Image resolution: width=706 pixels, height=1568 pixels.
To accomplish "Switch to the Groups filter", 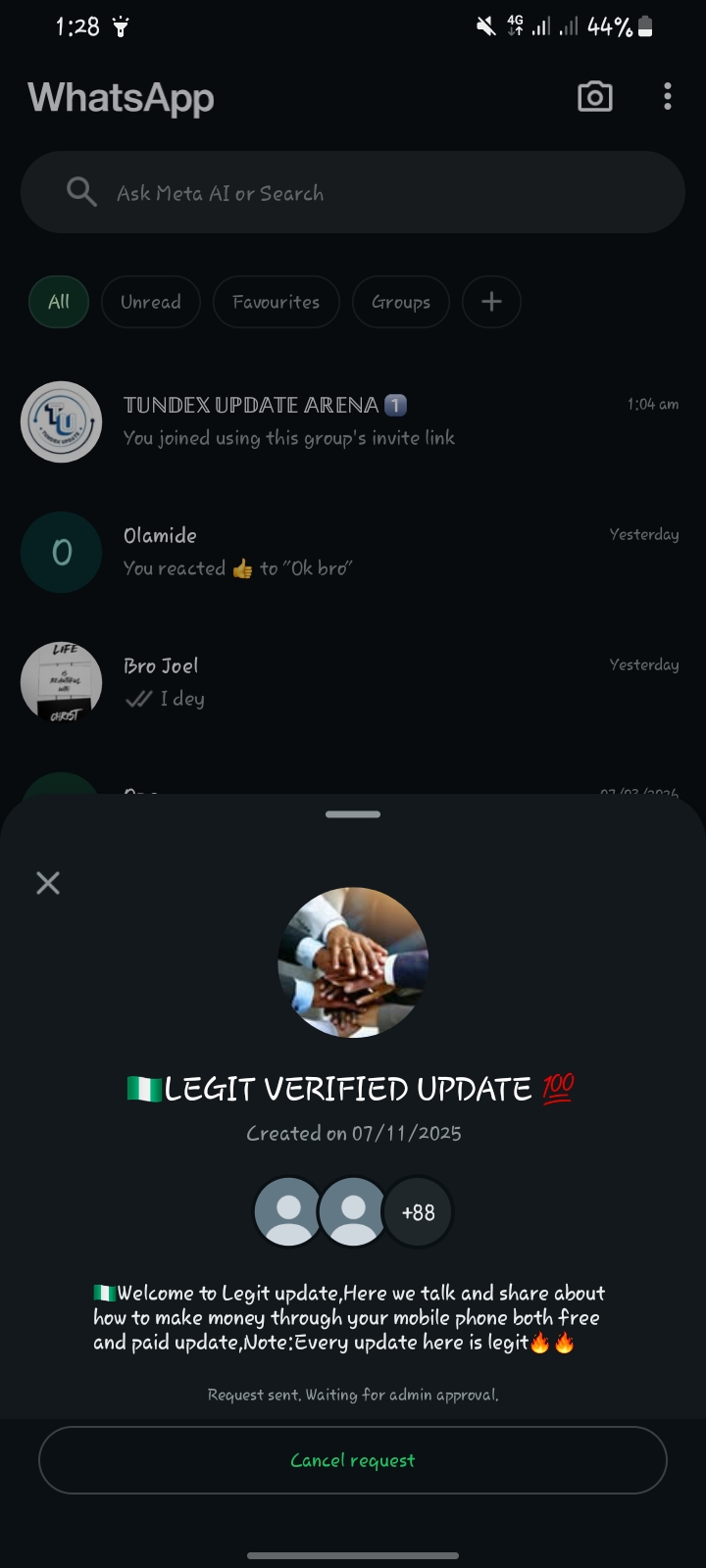I will (400, 302).
